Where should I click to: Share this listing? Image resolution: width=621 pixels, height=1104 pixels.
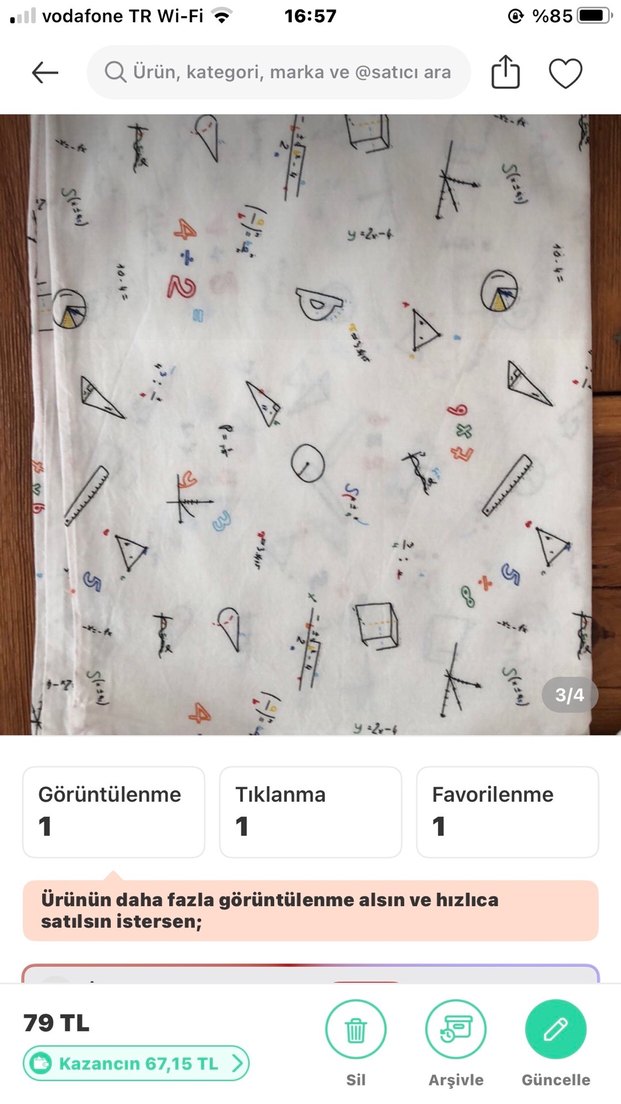point(506,72)
